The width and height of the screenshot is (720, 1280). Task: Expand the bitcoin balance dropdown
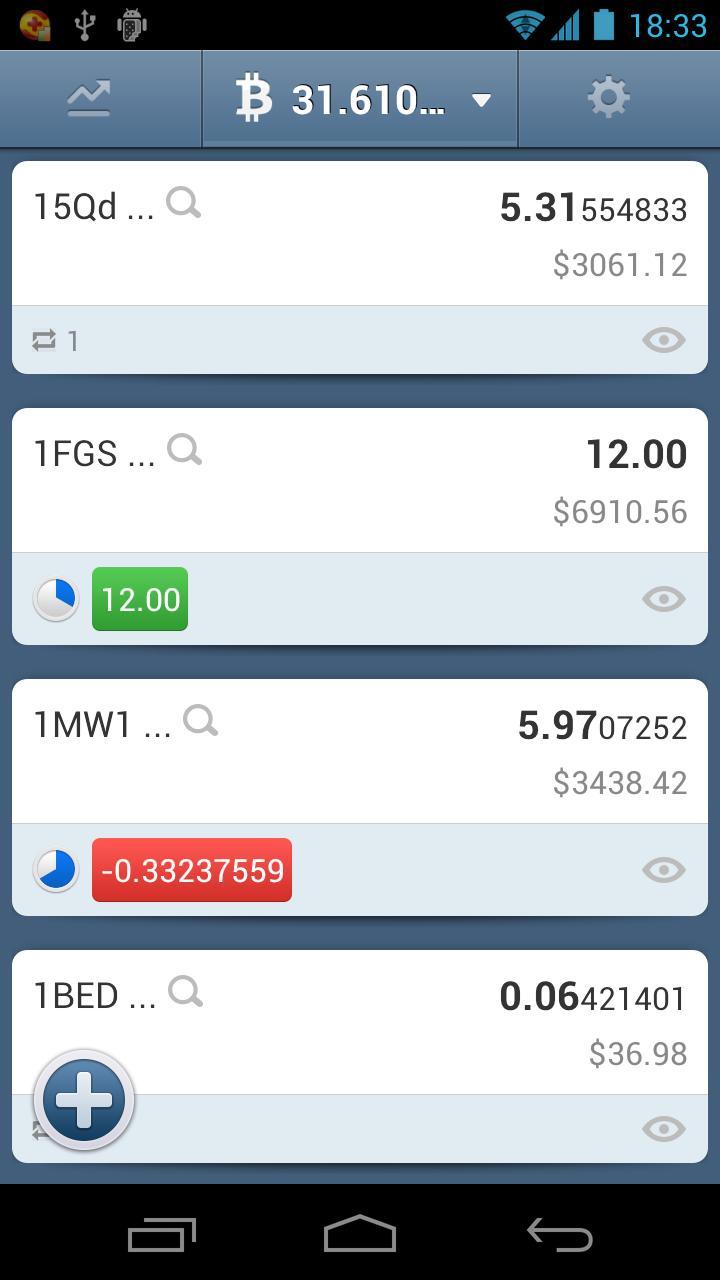click(360, 99)
